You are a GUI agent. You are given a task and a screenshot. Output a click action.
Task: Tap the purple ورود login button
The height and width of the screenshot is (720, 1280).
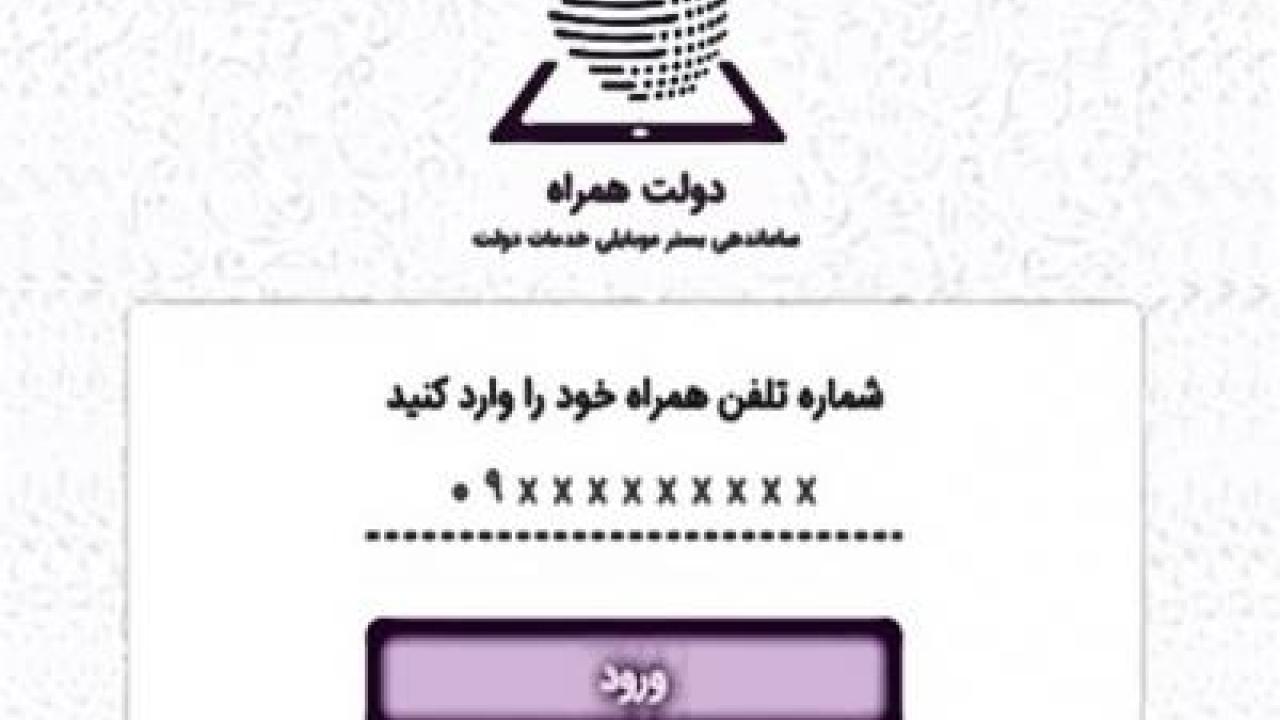[634, 674]
